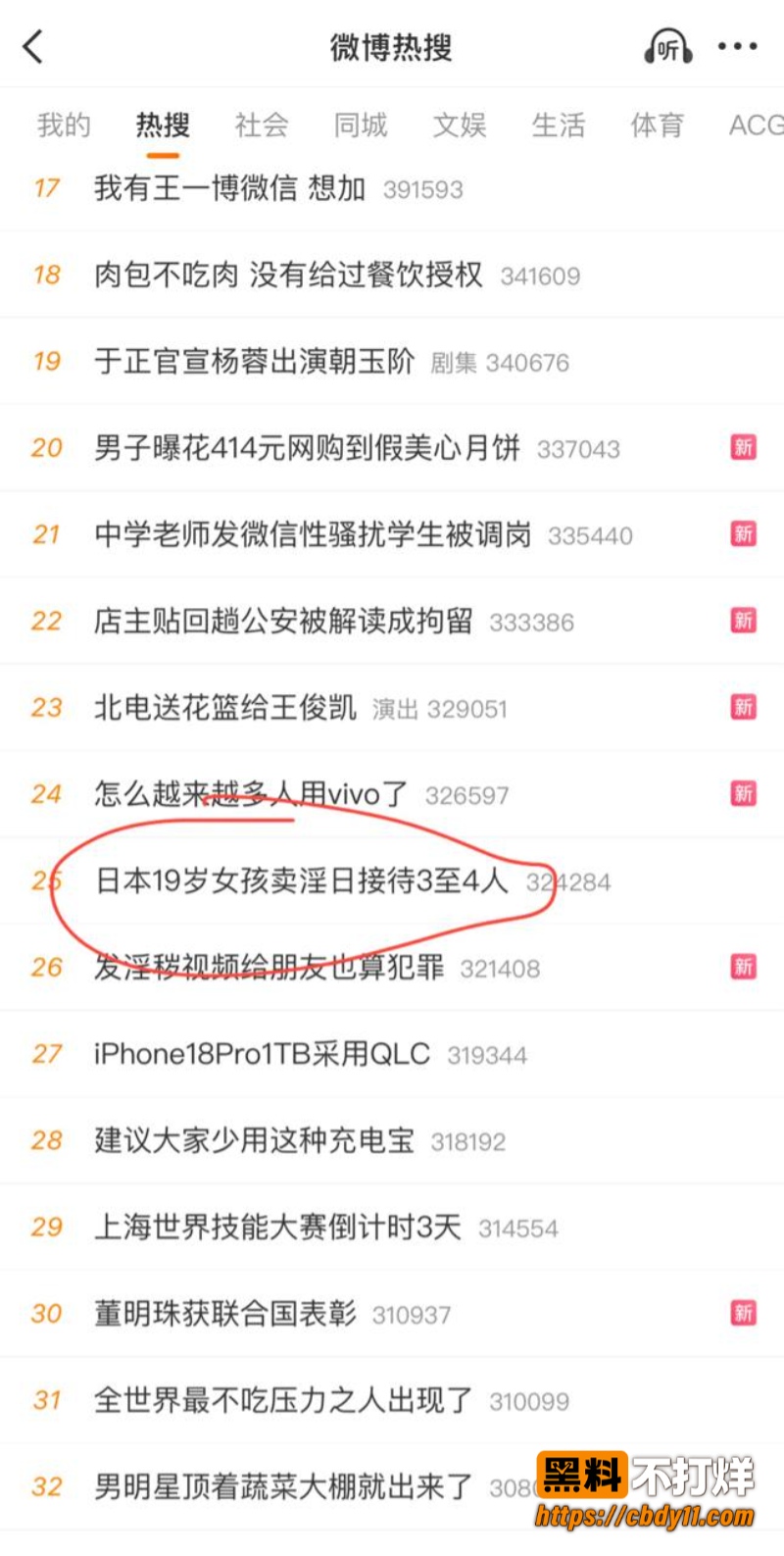Open topic 北电送花篮给王俊凯
784x1556 pixels.
pyautogui.click(x=392, y=708)
